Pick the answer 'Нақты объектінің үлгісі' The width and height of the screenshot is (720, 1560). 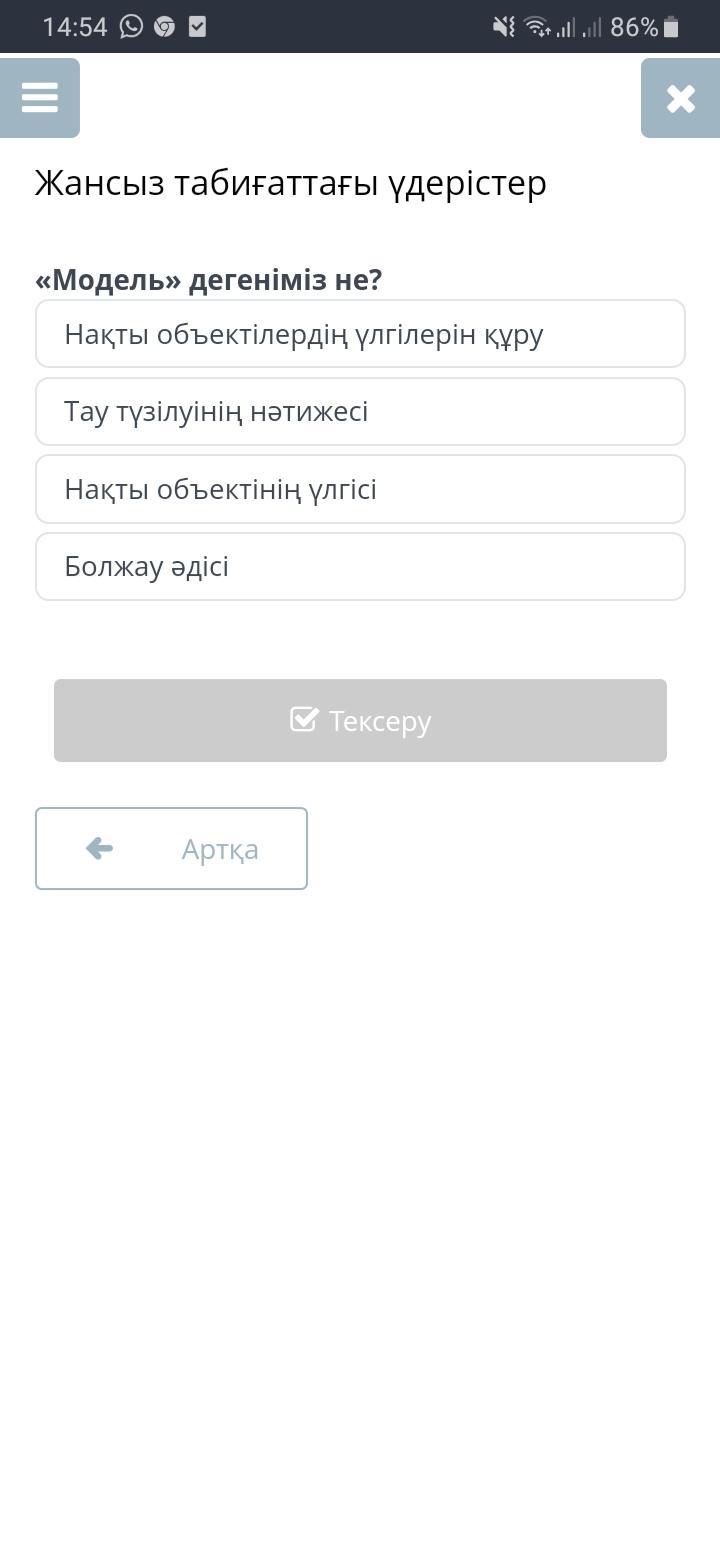pyautogui.click(x=360, y=490)
